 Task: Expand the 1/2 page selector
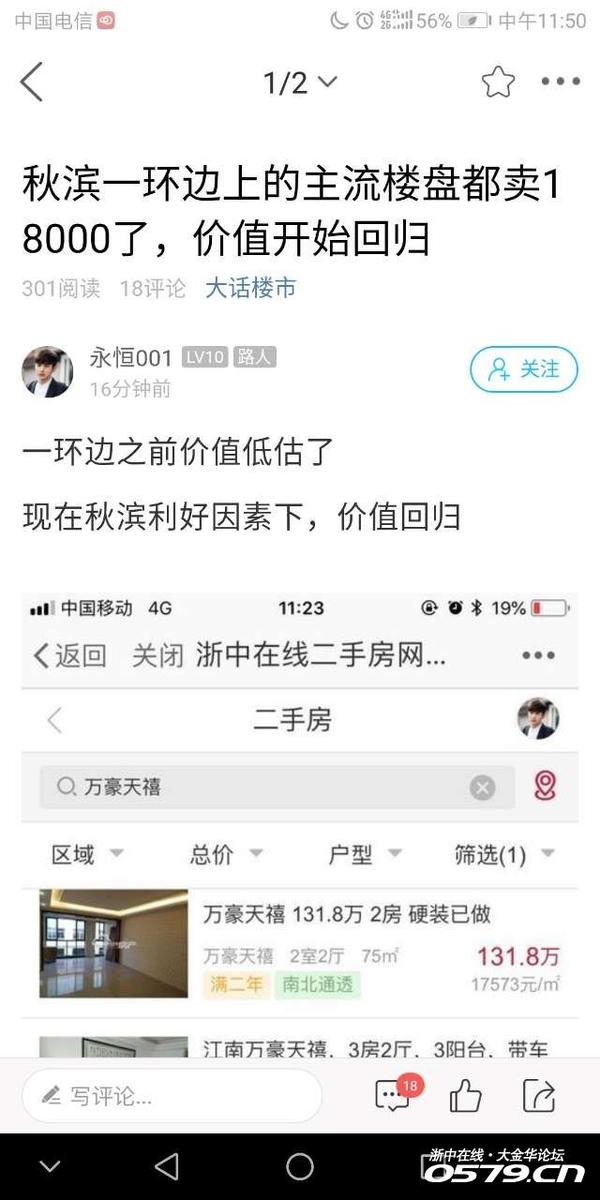coord(299,83)
